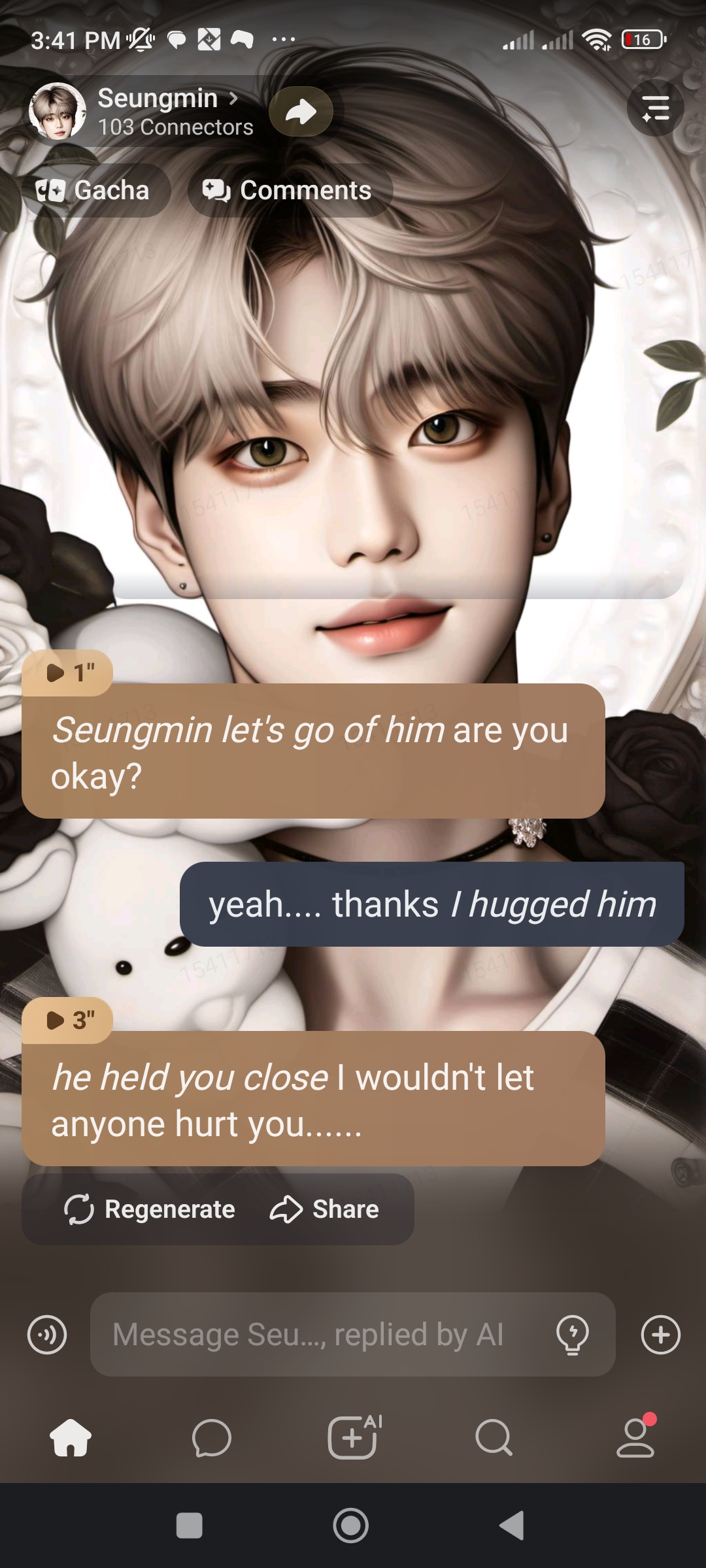706x1568 pixels.
Task: Tap the lightbulb suggestion icon
Action: (573, 1334)
